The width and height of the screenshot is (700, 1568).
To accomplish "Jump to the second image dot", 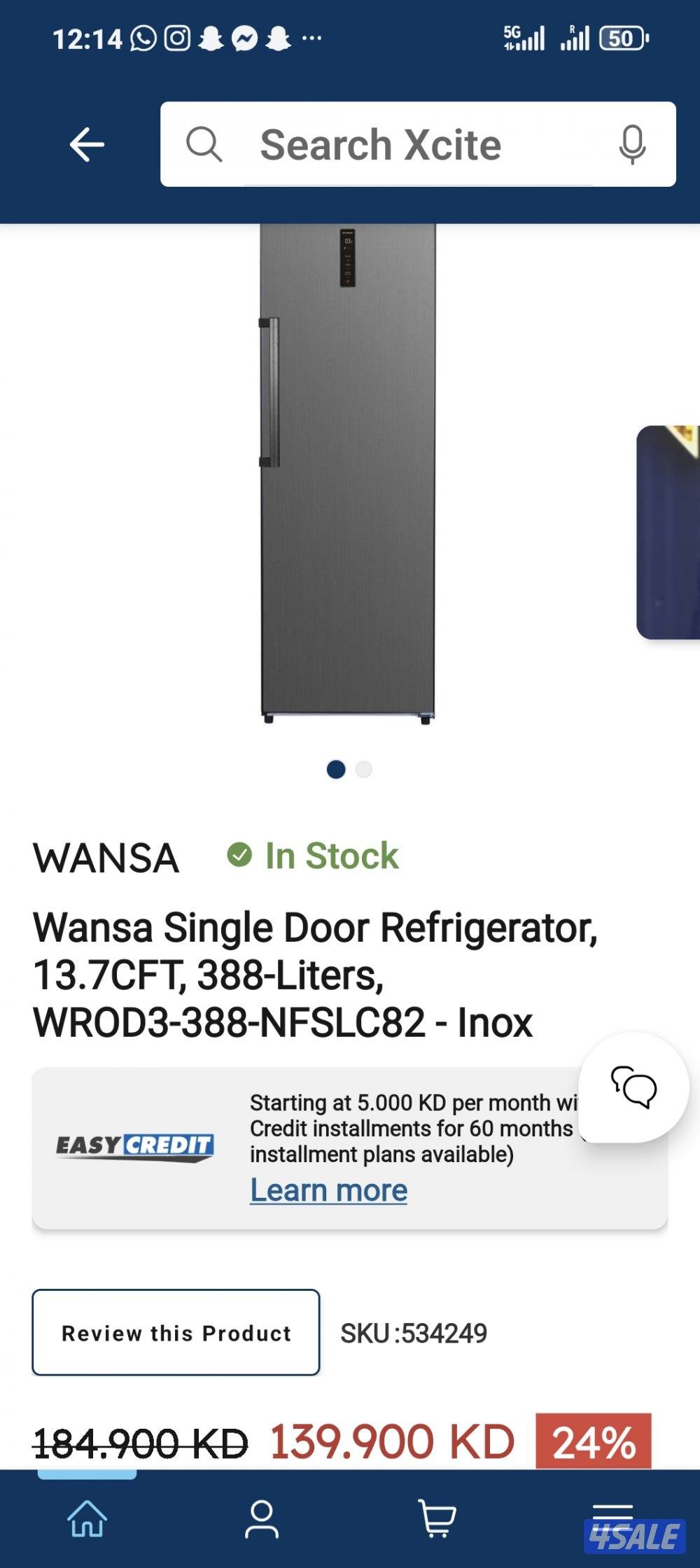I will 364,770.
